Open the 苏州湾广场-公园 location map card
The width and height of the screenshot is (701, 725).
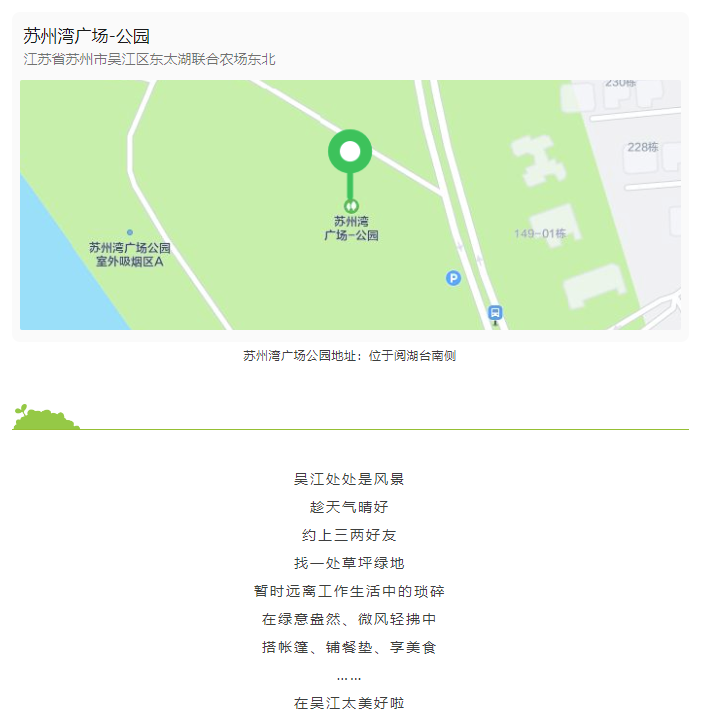click(x=350, y=178)
